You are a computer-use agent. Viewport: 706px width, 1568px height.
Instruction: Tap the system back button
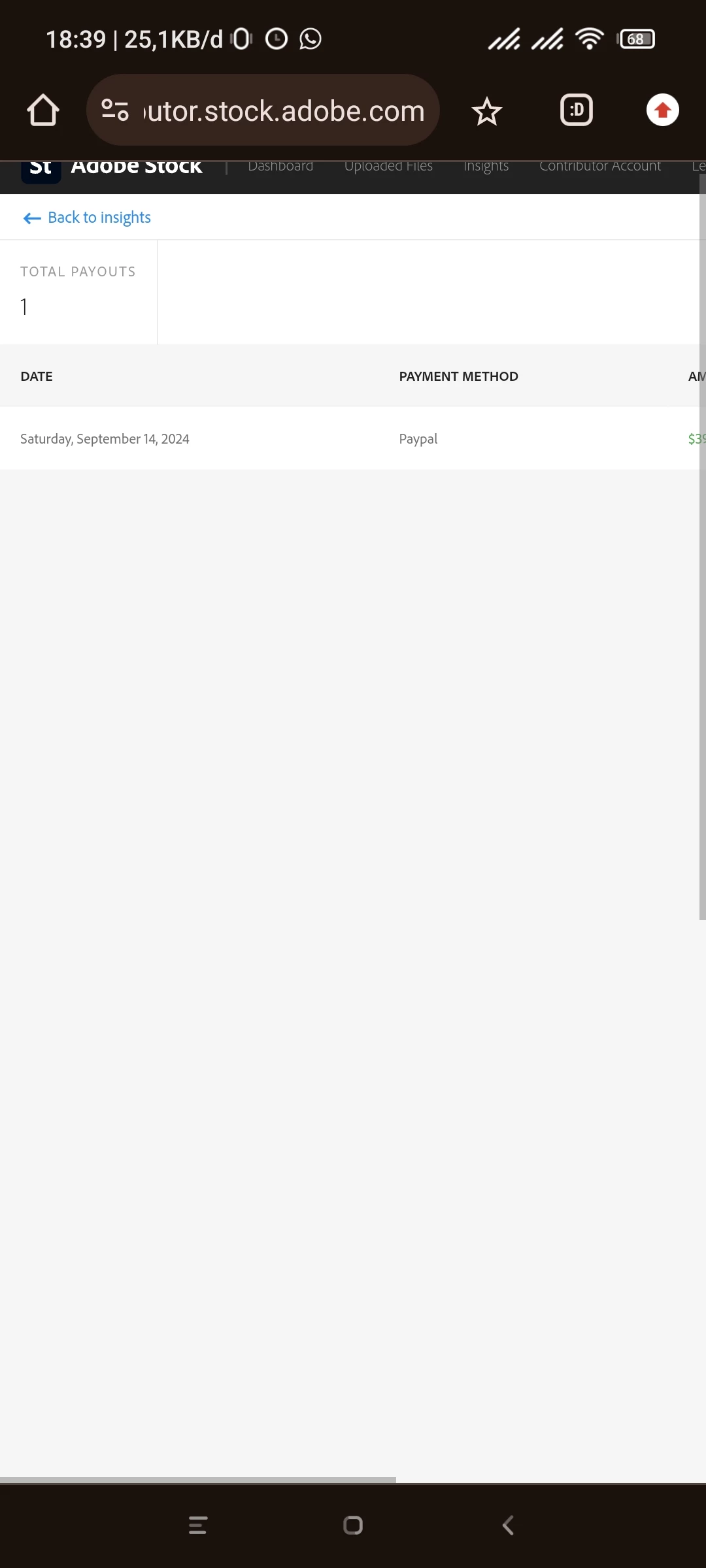point(508,1526)
